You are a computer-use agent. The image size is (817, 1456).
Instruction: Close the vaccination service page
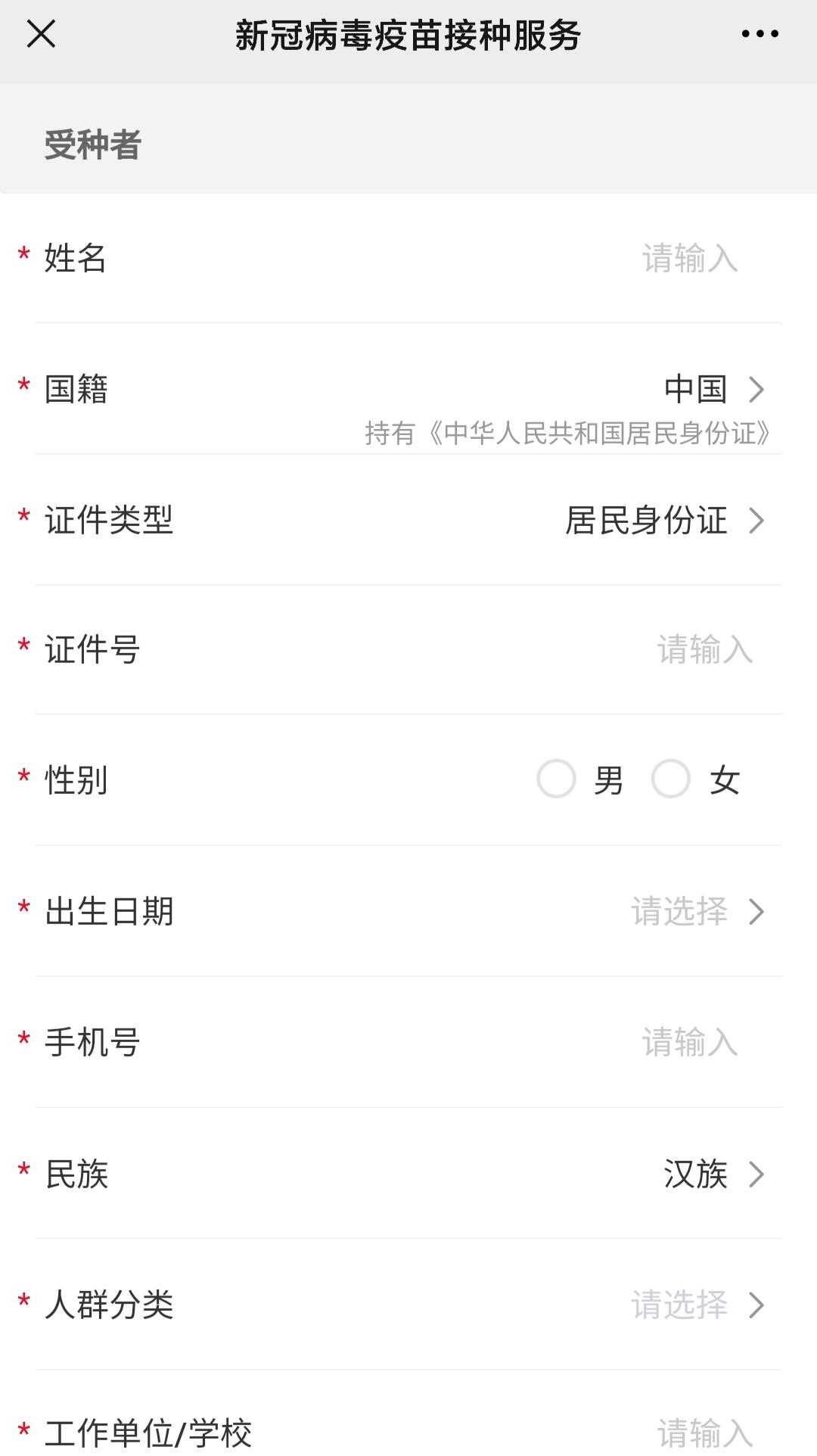(41, 34)
